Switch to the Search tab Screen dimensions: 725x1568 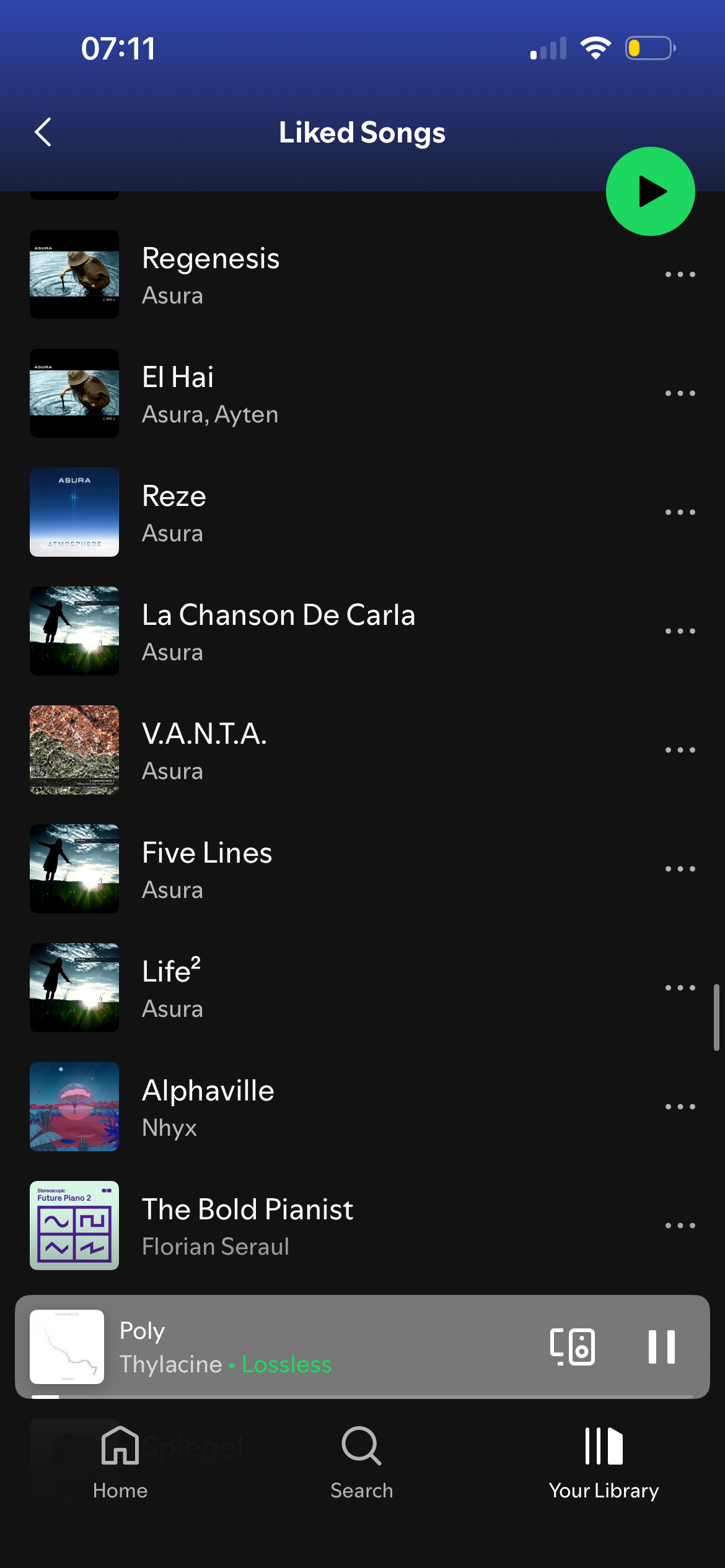coord(362,1461)
